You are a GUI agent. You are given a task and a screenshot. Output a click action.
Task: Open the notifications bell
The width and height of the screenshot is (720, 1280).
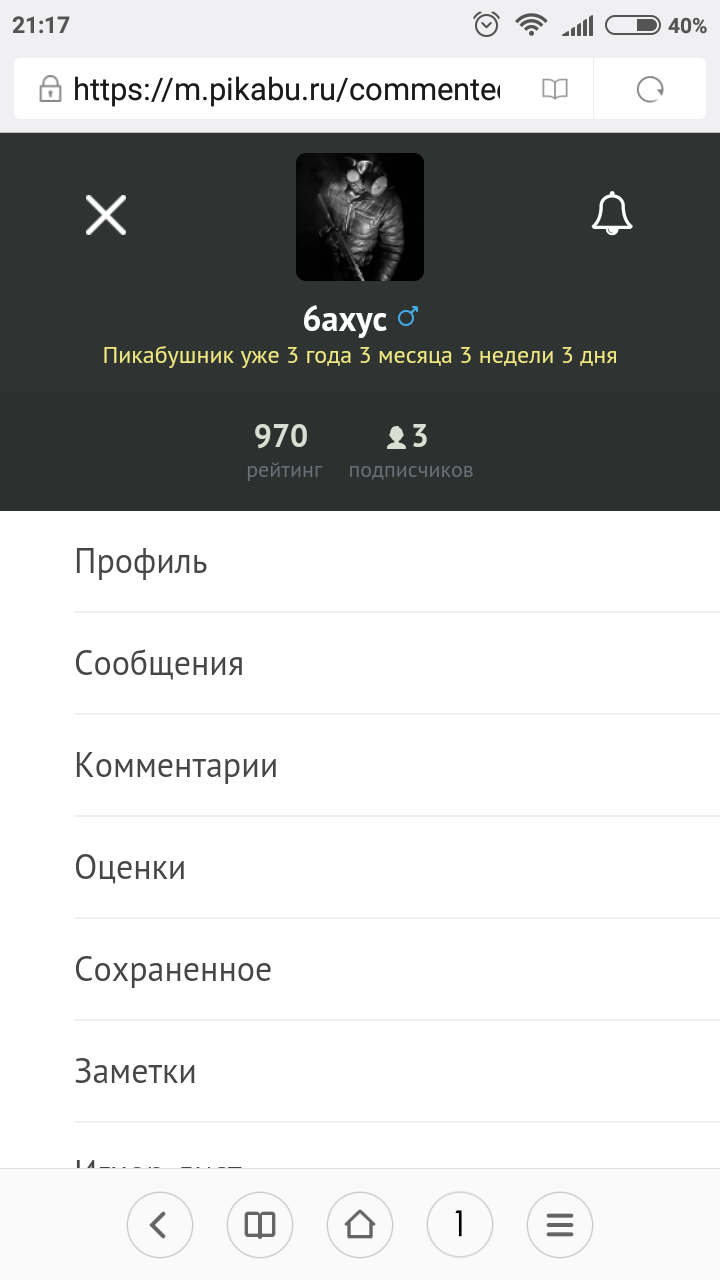coord(612,214)
